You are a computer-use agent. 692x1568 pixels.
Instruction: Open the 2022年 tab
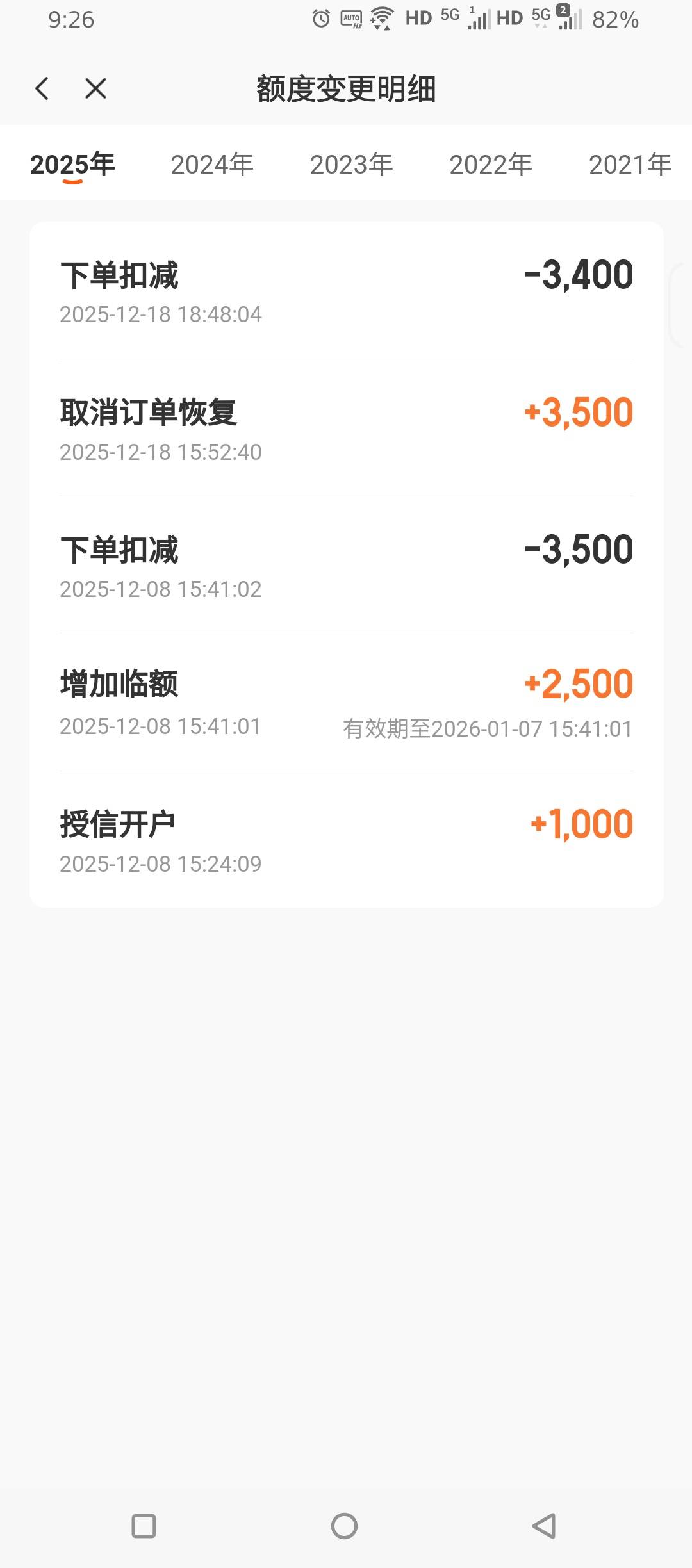(x=491, y=165)
